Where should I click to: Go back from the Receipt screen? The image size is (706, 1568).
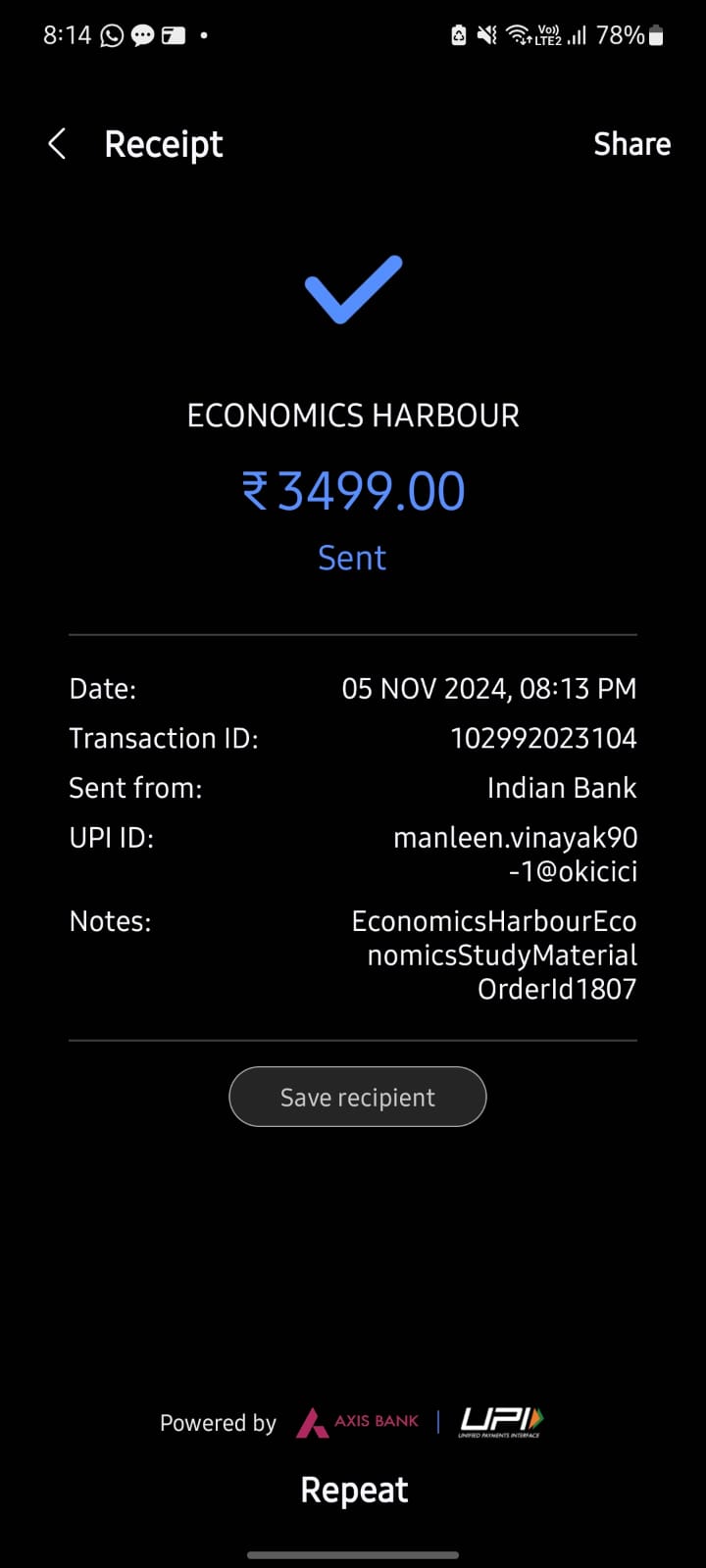coord(57,144)
